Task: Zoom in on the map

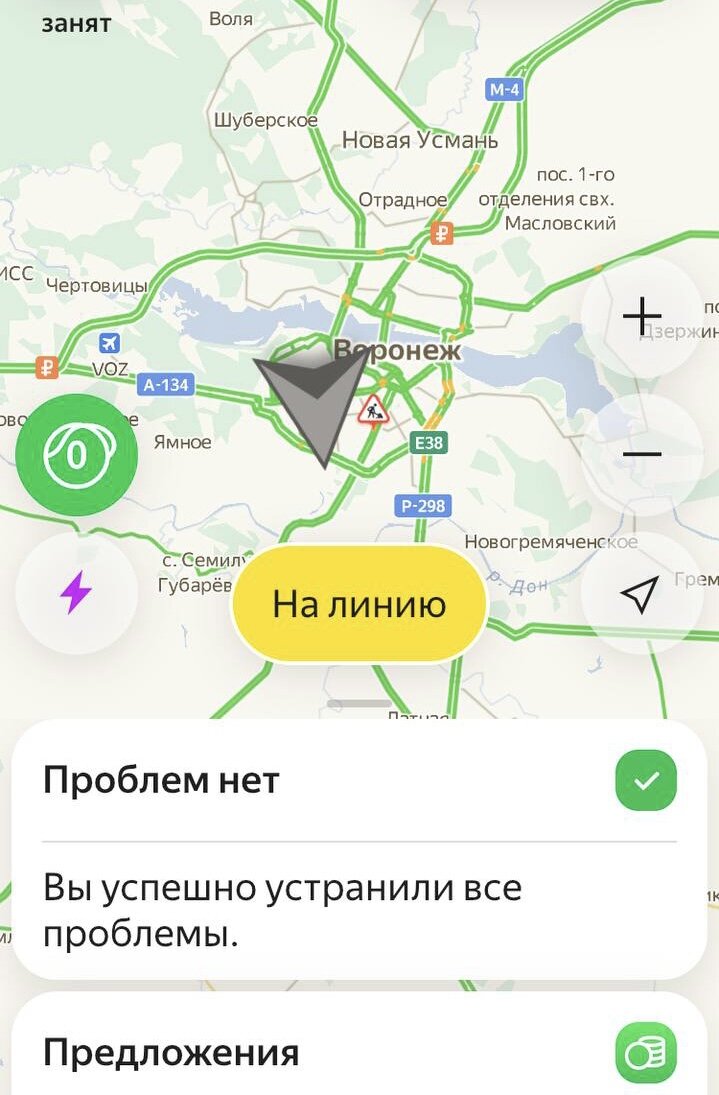Action: [641, 317]
